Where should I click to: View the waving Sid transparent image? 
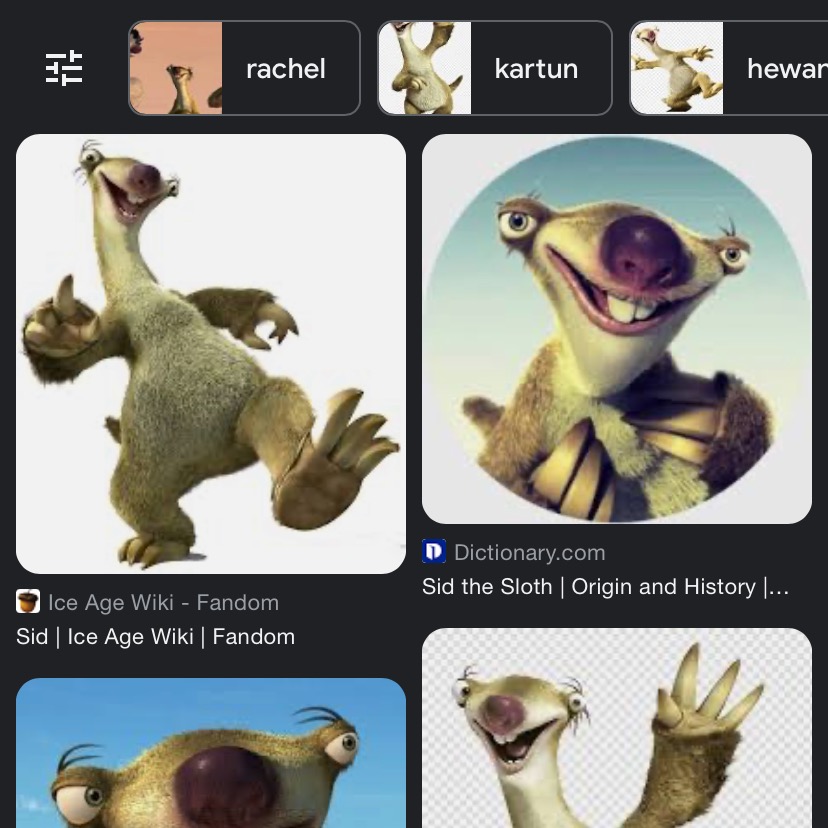coord(616,728)
